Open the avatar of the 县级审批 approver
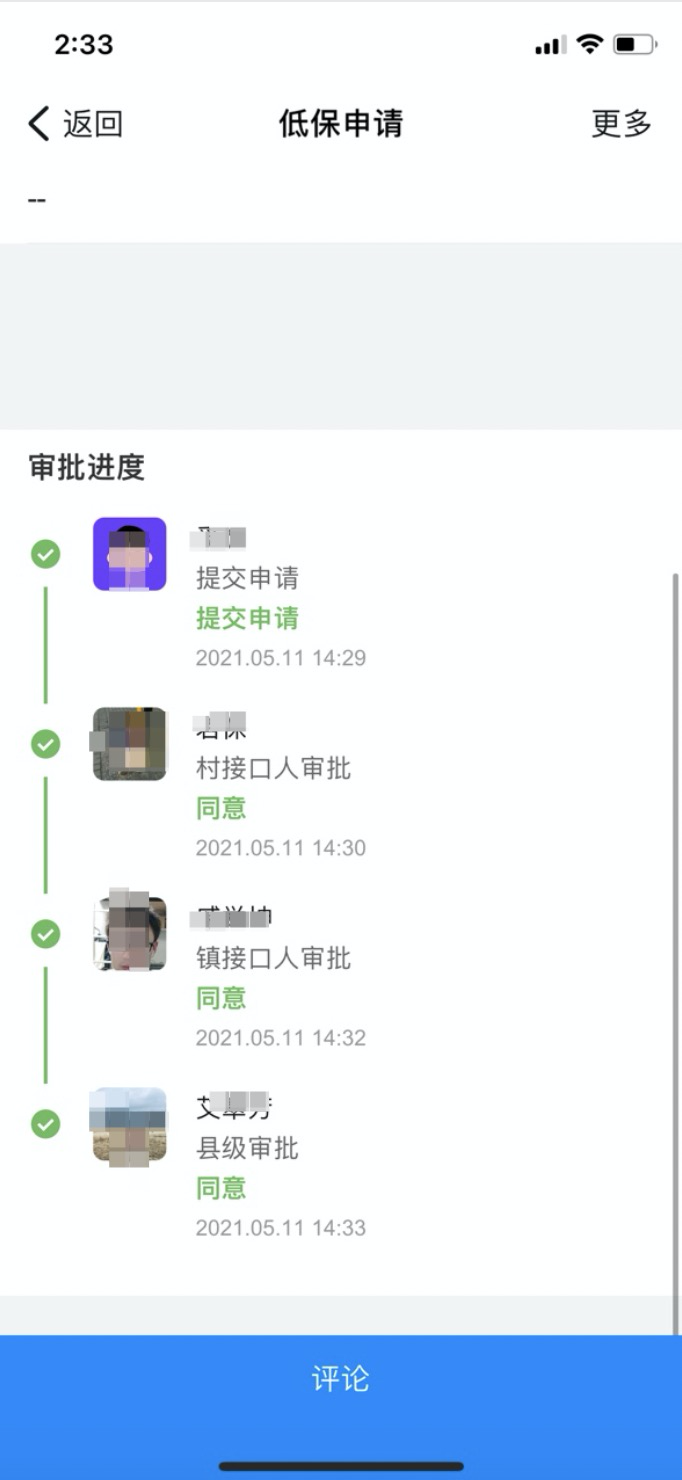The image size is (682, 1480). (x=130, y=1124)
